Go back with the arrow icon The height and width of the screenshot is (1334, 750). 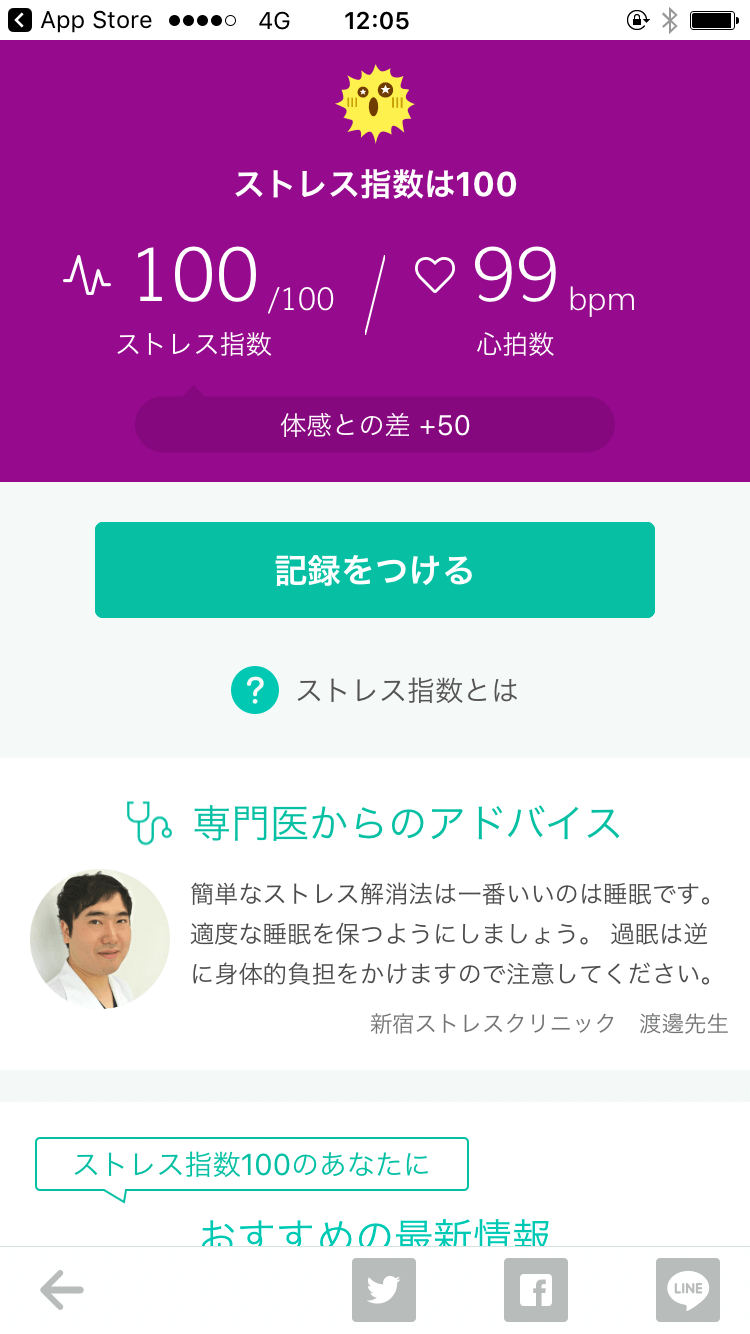pyautogui.click(x=62, y=1290)
